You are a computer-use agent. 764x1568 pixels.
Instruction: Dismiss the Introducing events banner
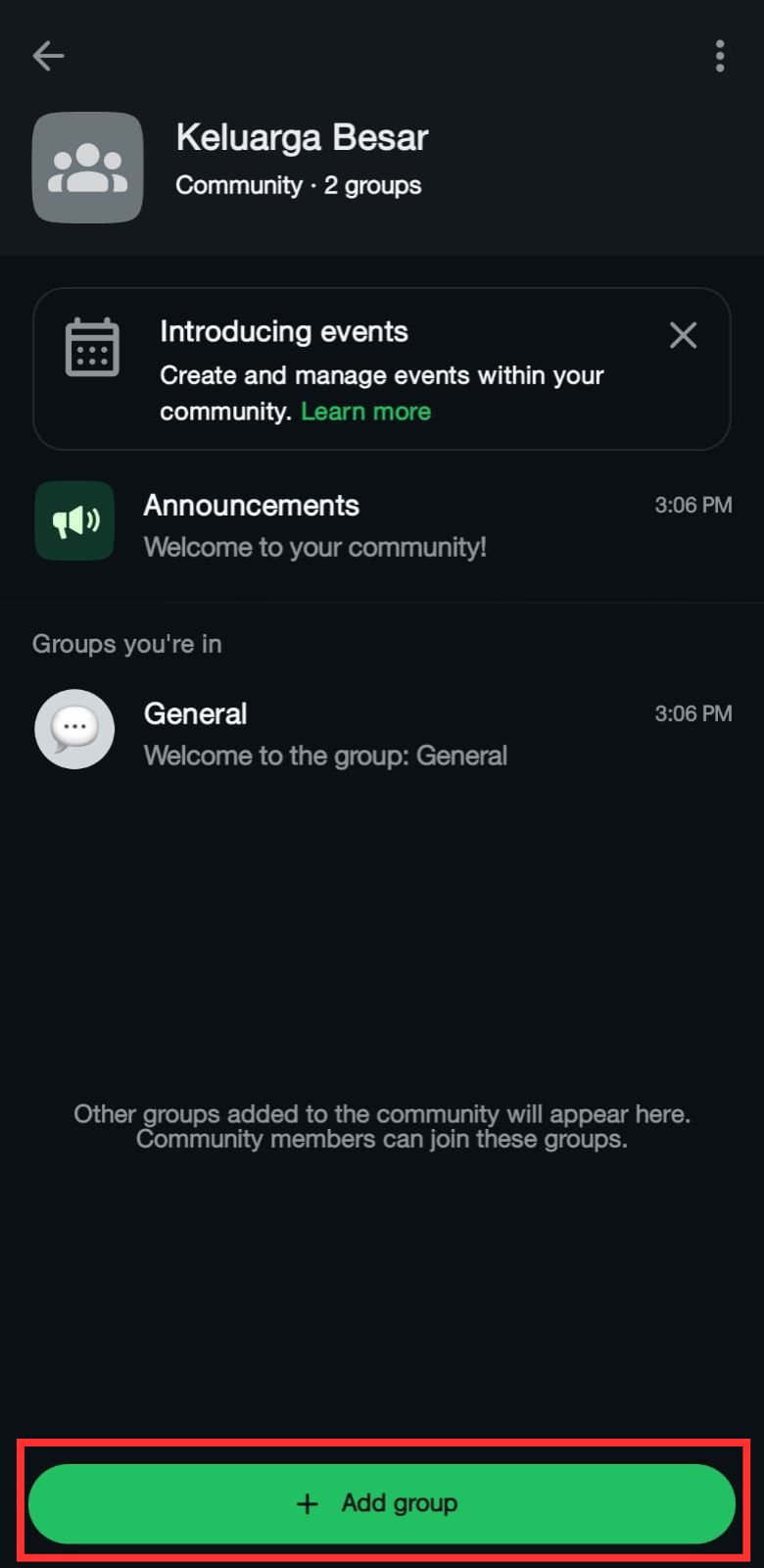click(683, 335)
